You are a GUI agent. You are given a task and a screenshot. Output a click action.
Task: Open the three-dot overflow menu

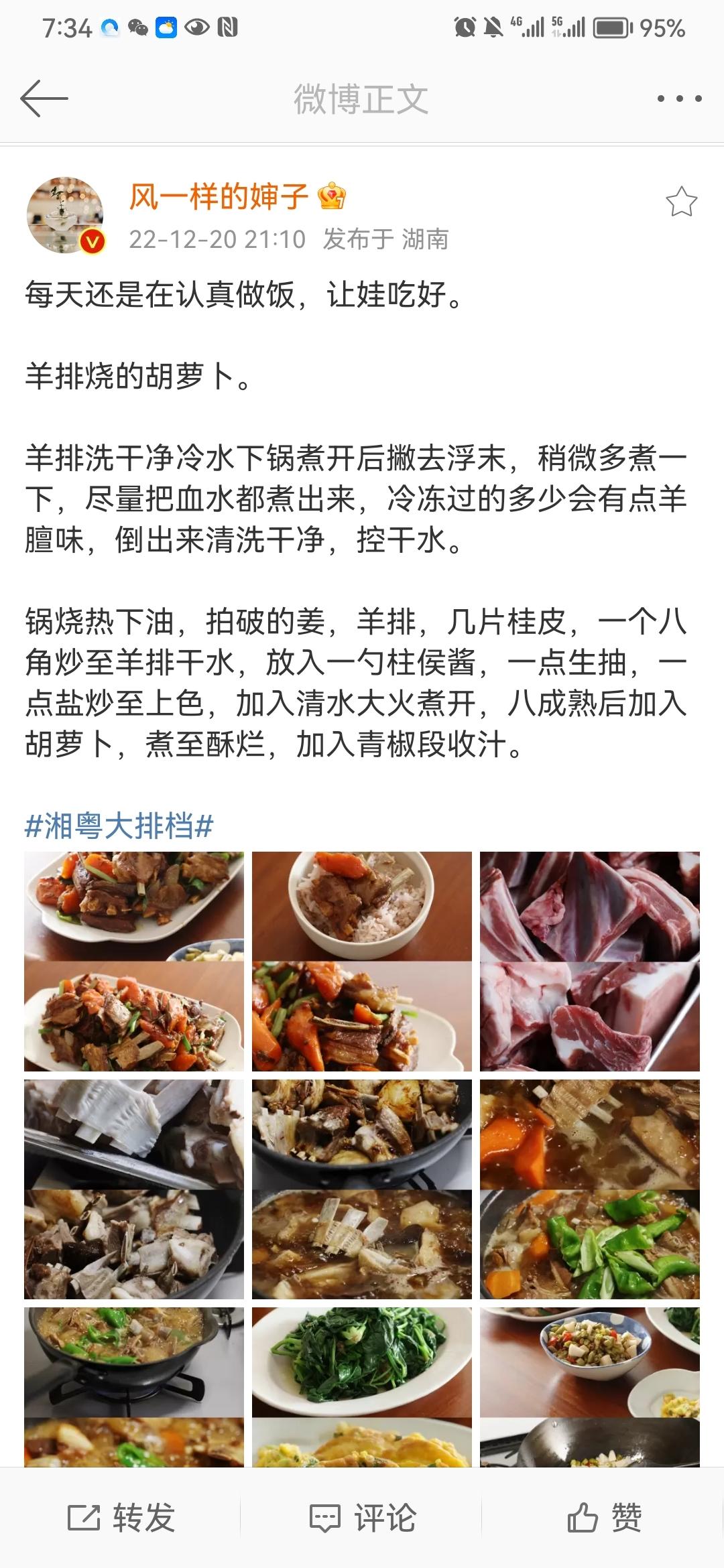pos(678,99)
